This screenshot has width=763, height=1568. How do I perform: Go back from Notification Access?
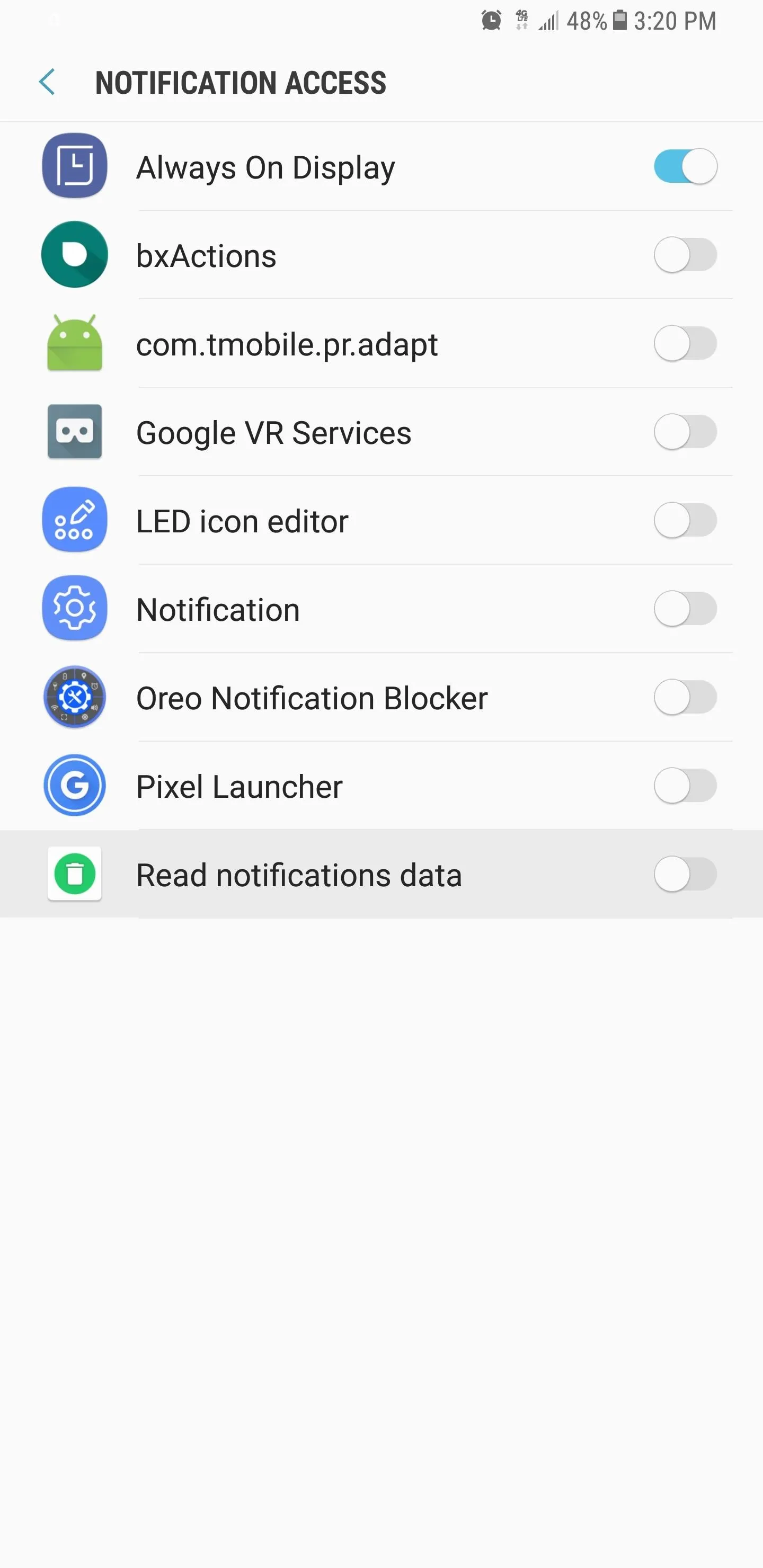click(x=47, y=82)
